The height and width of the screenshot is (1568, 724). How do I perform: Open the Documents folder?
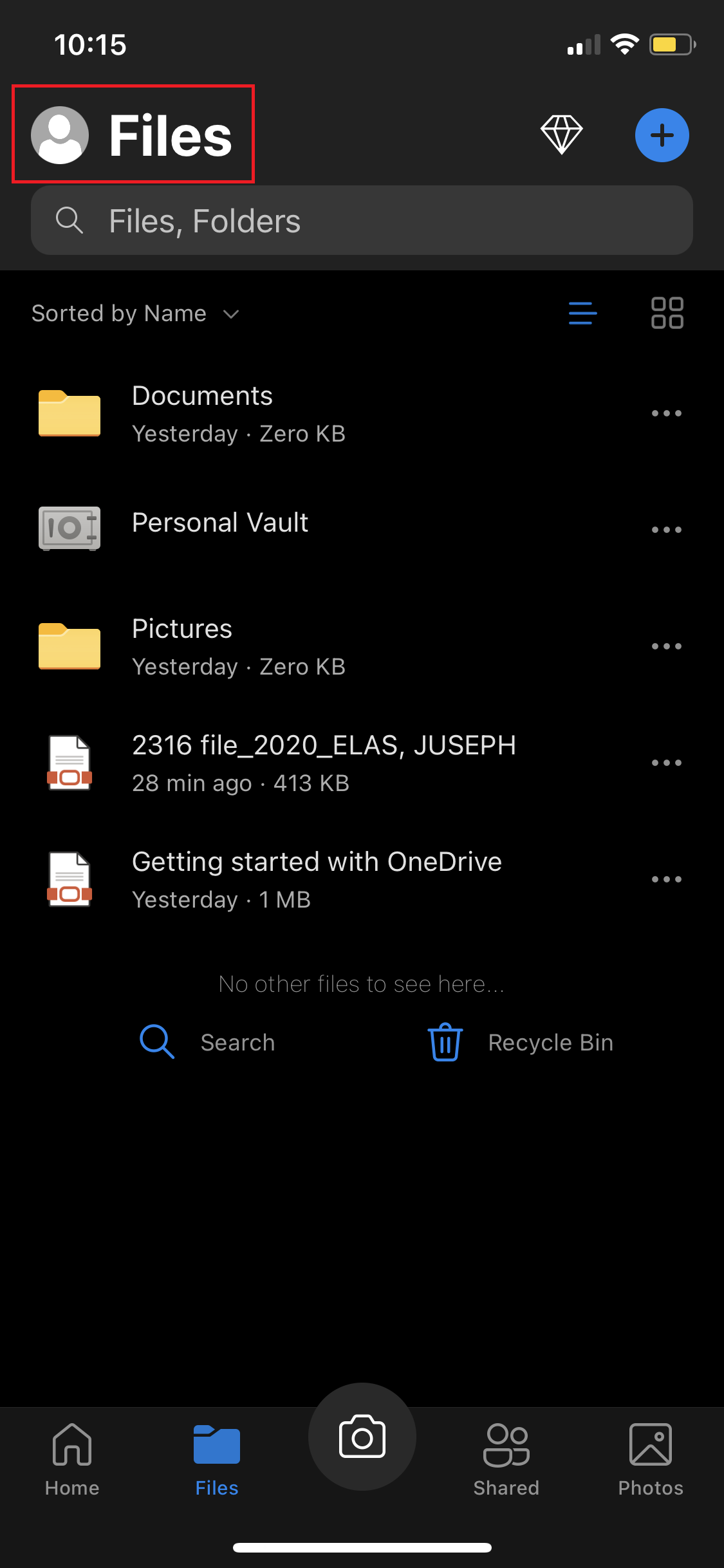[202, 413]
